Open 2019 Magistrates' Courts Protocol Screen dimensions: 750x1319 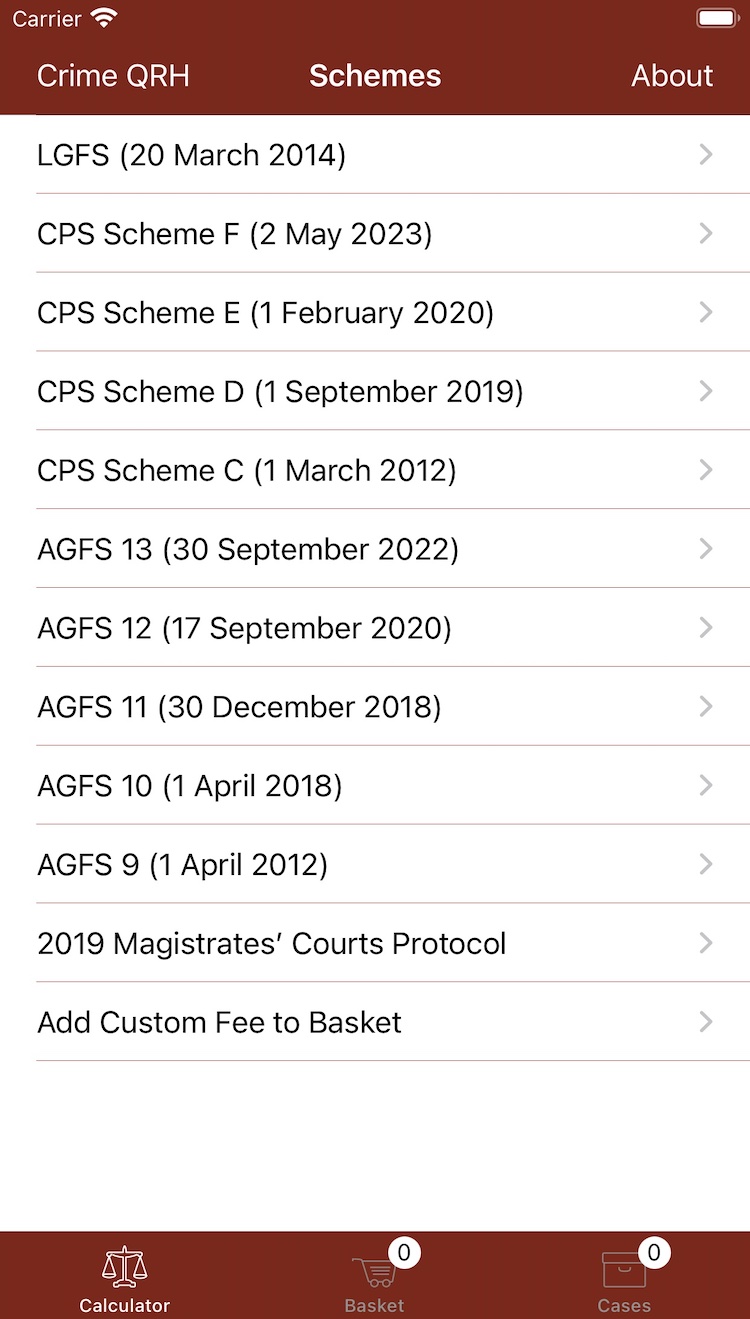pyautogui.click(x=375, y=945)
